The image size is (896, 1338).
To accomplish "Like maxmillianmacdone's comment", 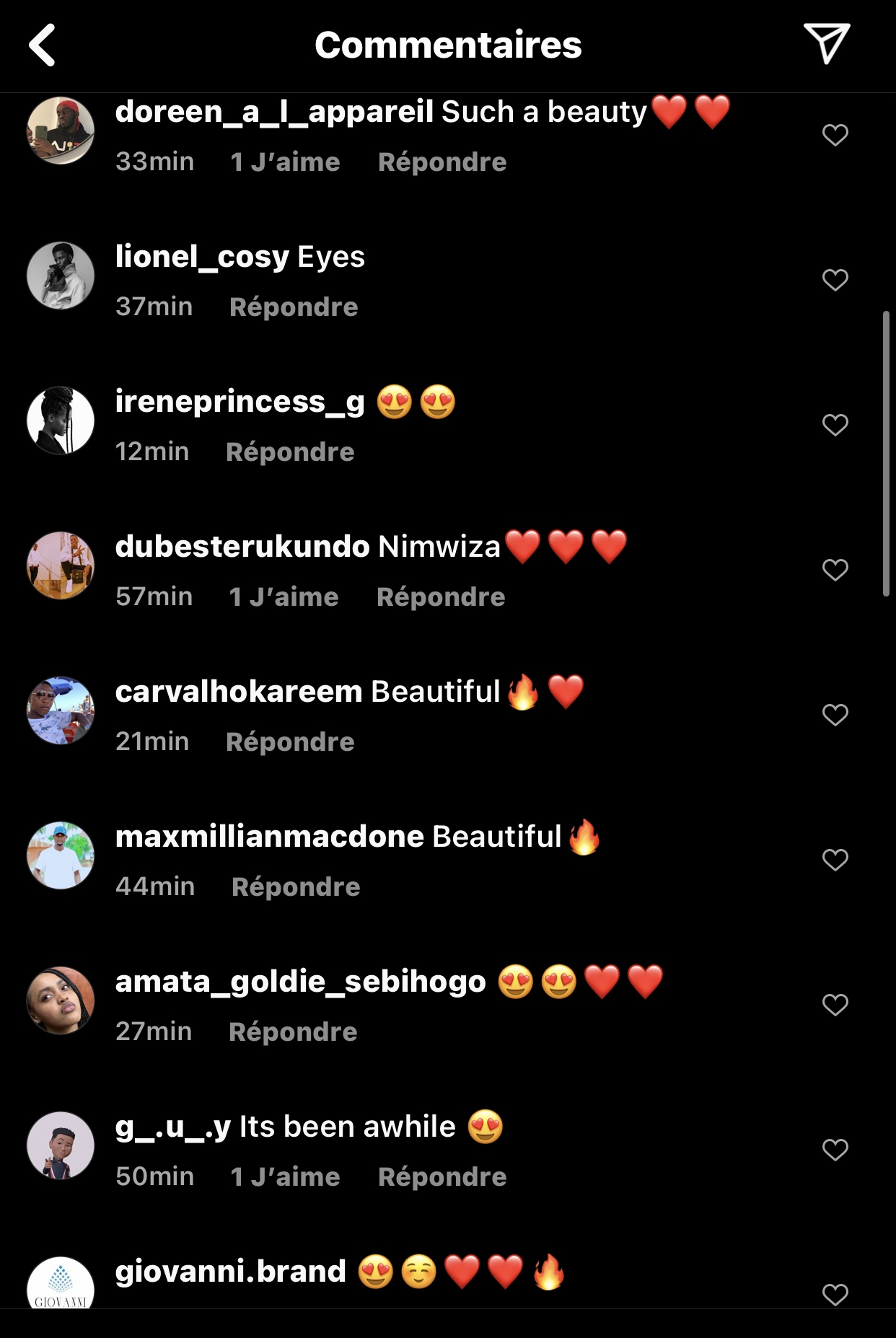I will [835, 860].
